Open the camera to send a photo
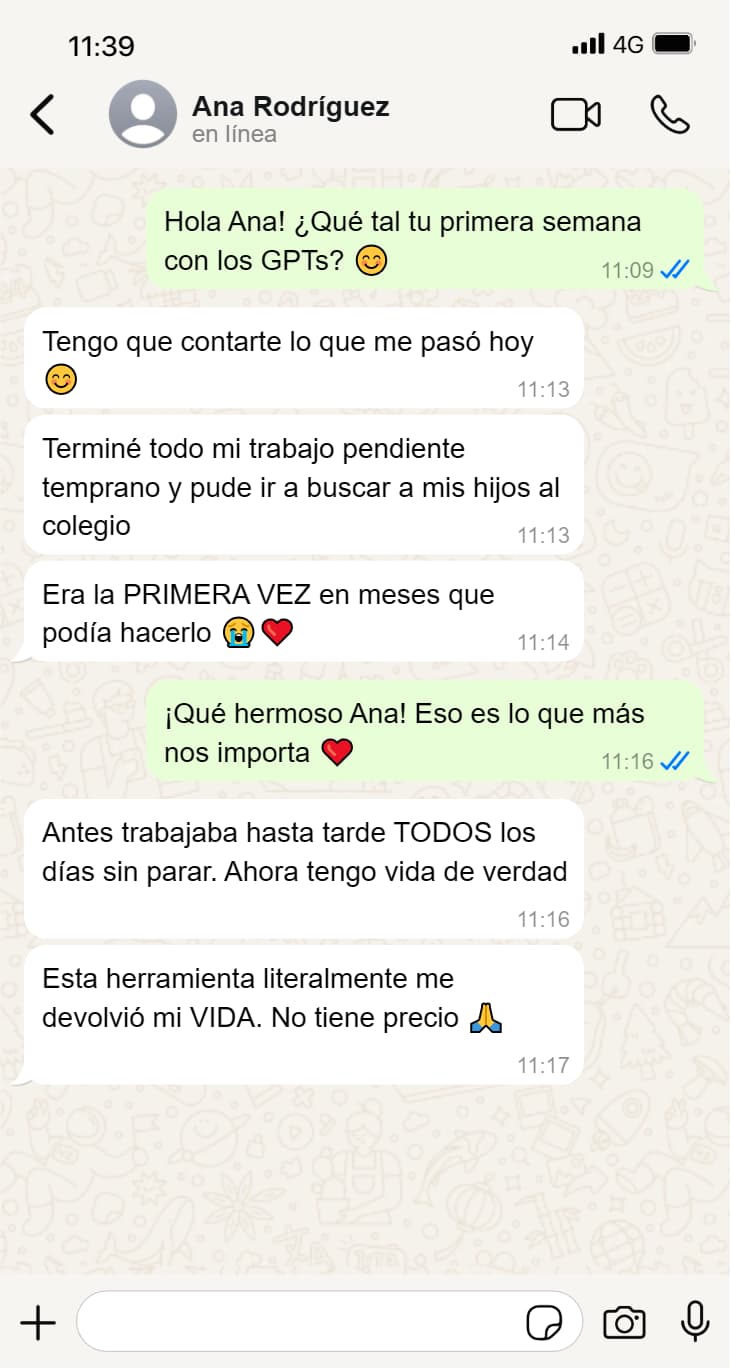Screen dimensions: 732x1370 (624, 1321)
